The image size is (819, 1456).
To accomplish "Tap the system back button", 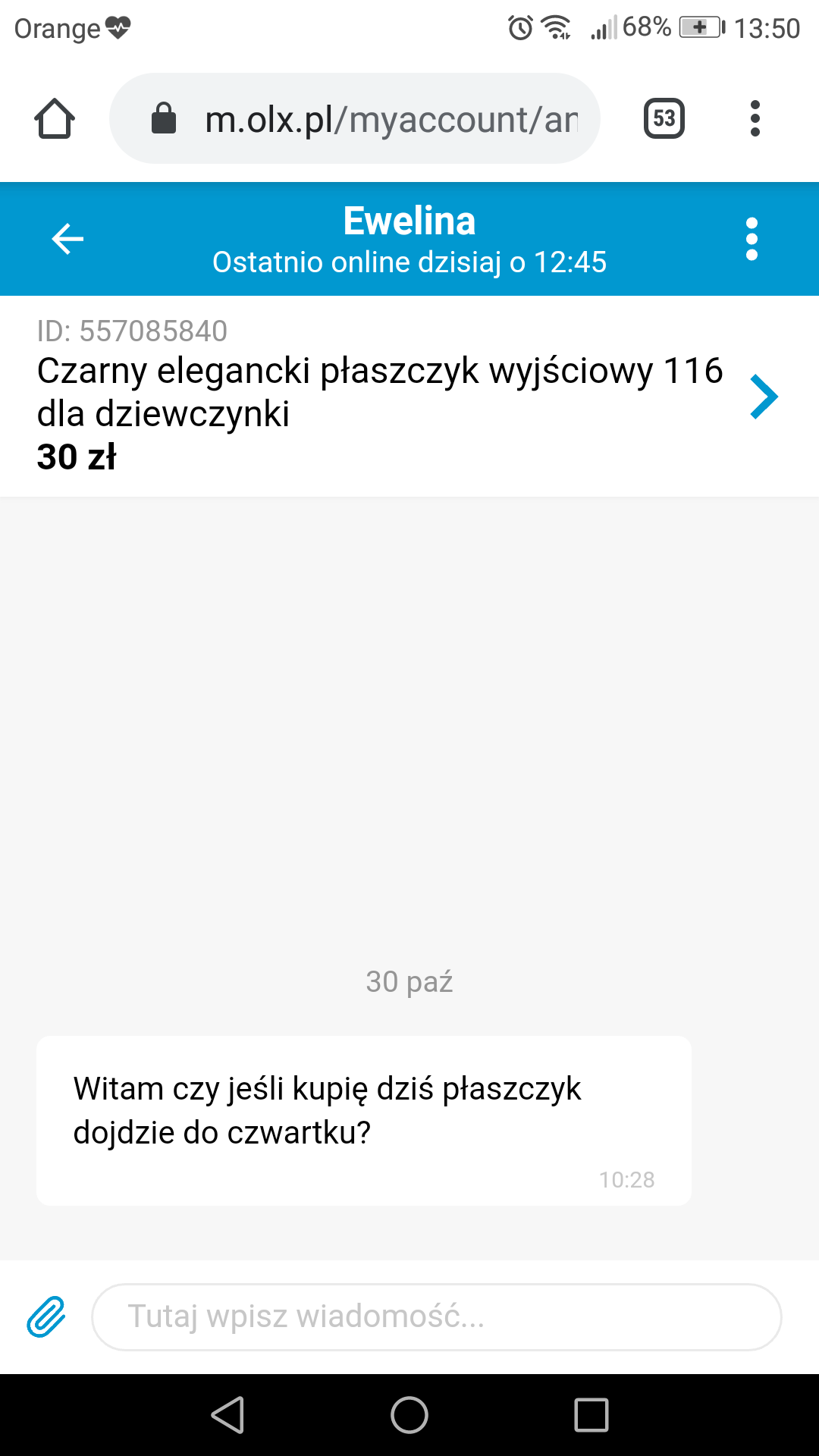I will 227,1415.
